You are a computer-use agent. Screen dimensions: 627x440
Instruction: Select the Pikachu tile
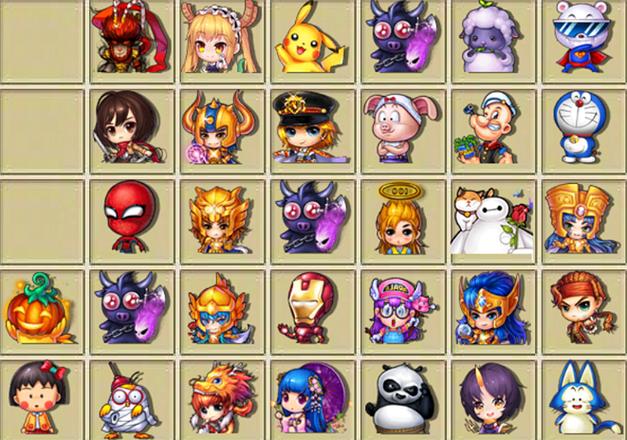click(x=304, y=40)
